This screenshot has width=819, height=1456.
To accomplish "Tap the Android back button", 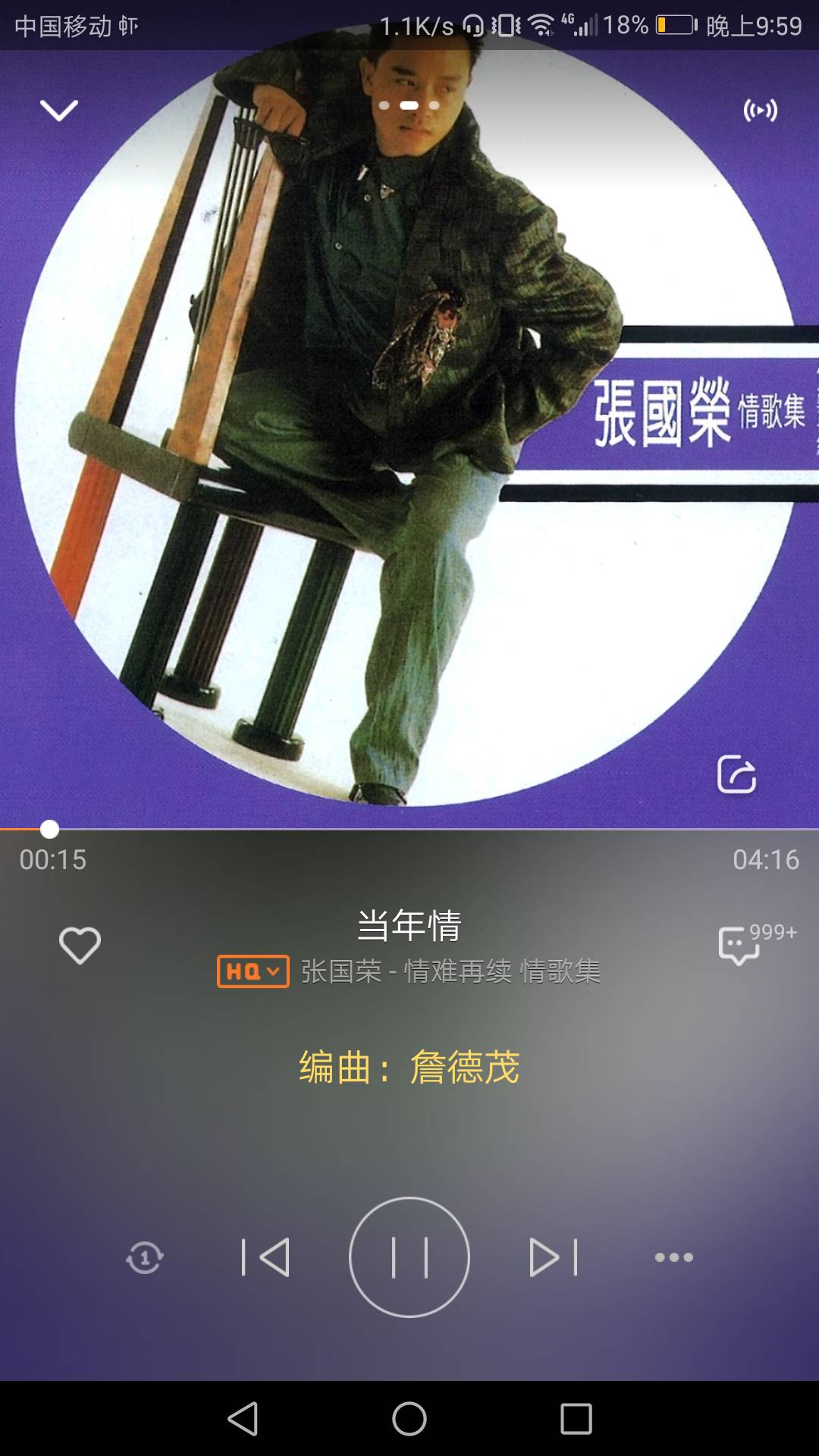I will coord(243,1418).
